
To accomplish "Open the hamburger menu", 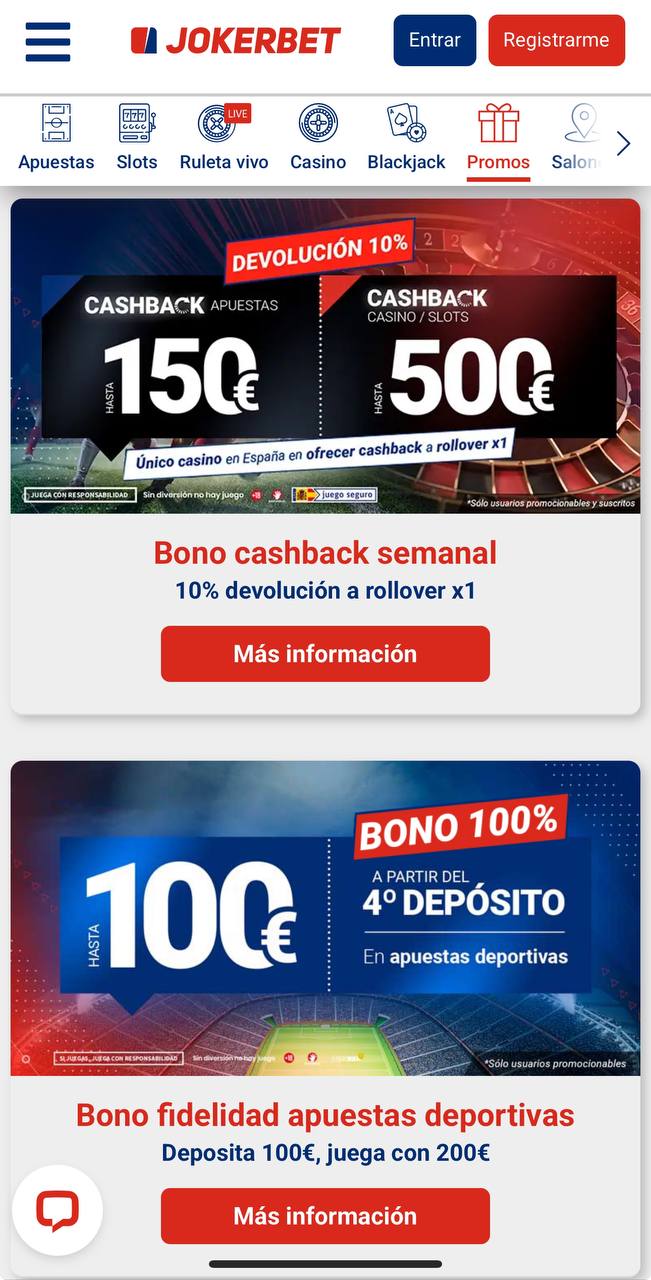I will [x=48, y=41].
